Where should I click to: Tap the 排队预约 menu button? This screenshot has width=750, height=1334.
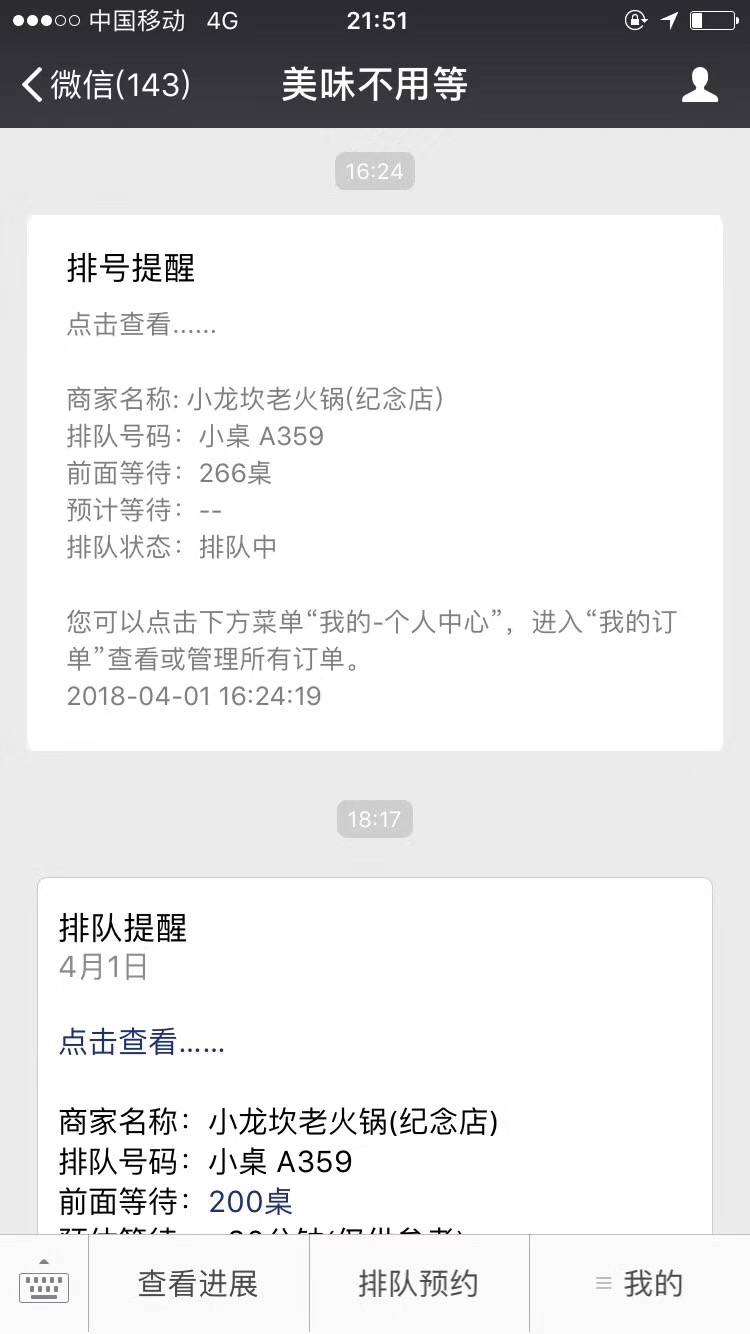click(x=418, y=1284)
